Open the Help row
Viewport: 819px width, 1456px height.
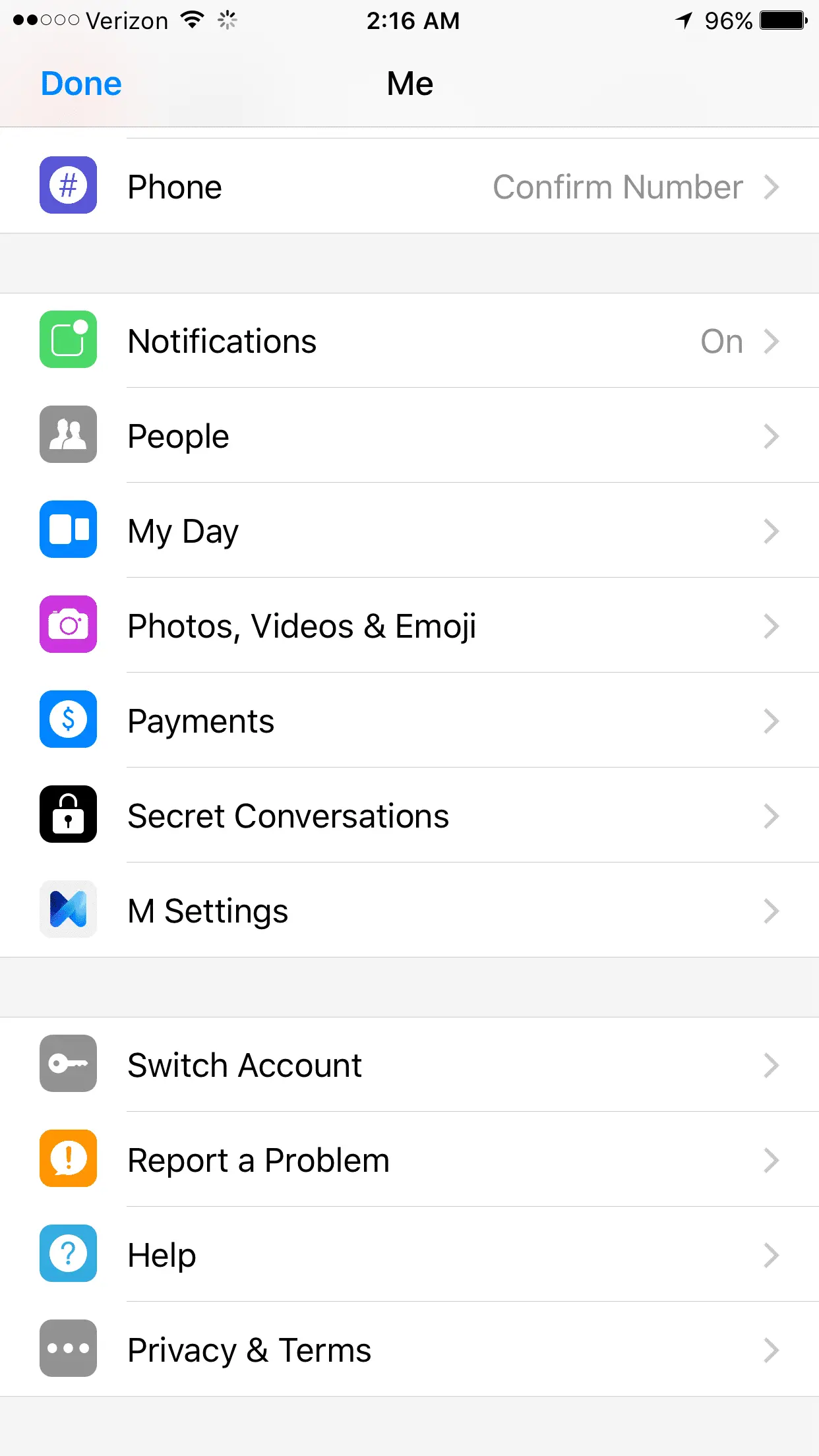(409, 1255)
